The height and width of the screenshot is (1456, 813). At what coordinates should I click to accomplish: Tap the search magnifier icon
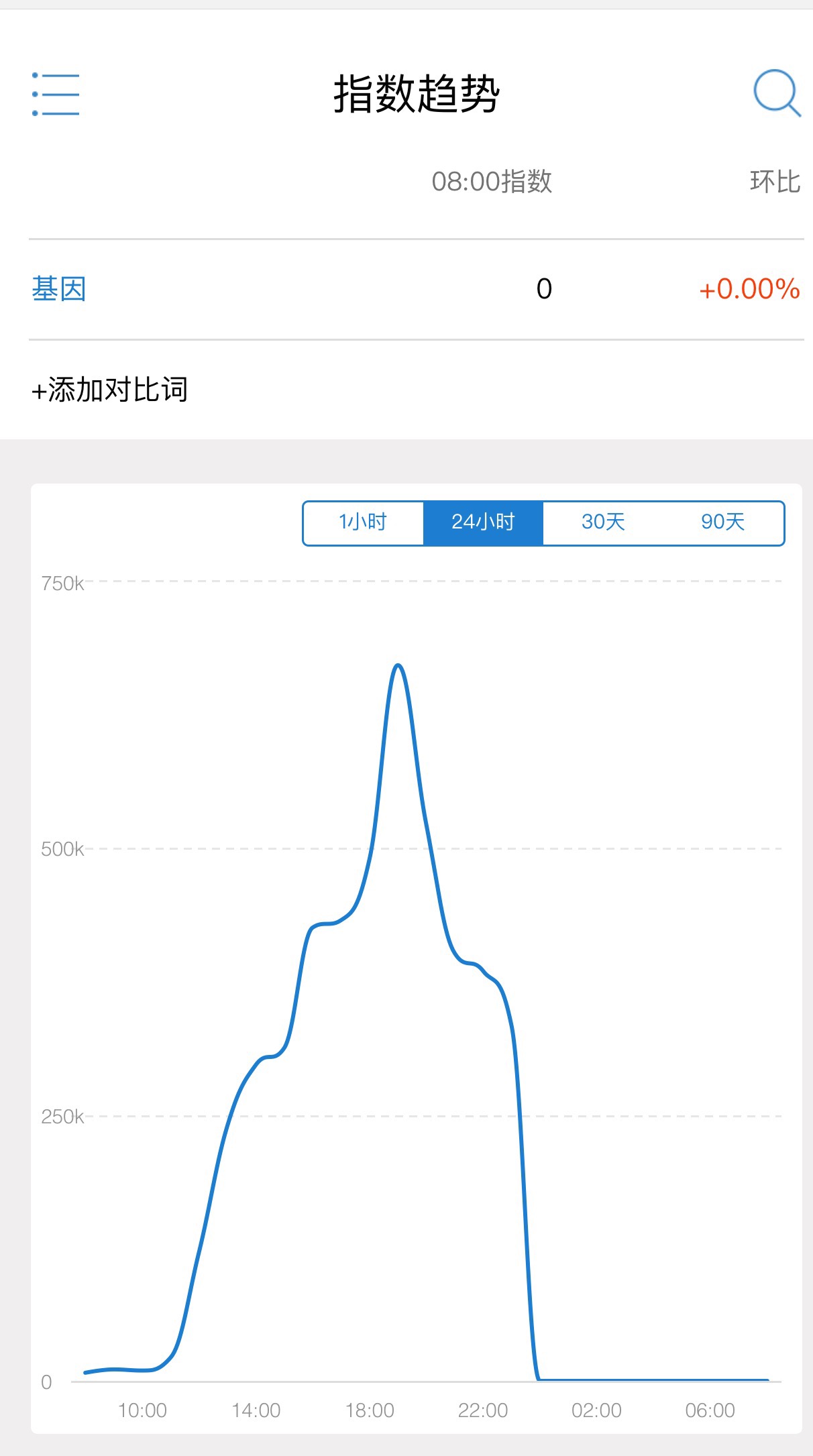pos(777,93)
